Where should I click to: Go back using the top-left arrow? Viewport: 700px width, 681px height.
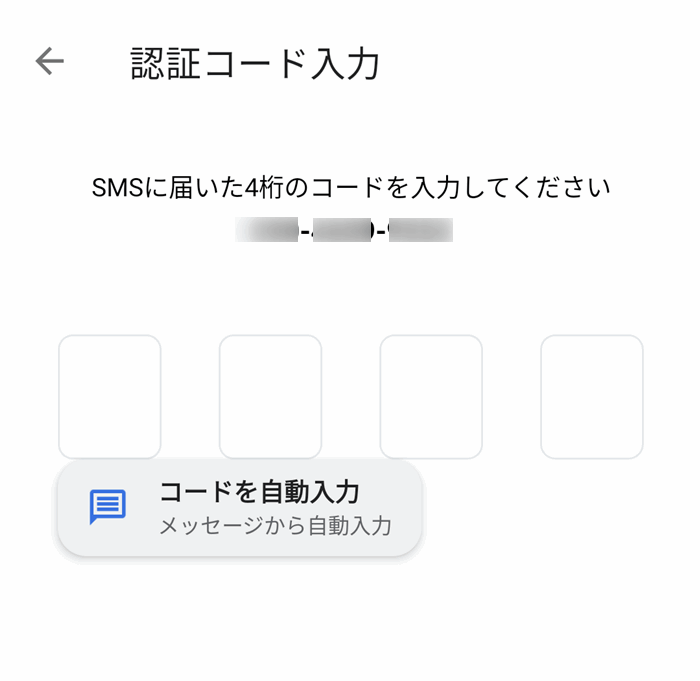click(x=50, y=61)
